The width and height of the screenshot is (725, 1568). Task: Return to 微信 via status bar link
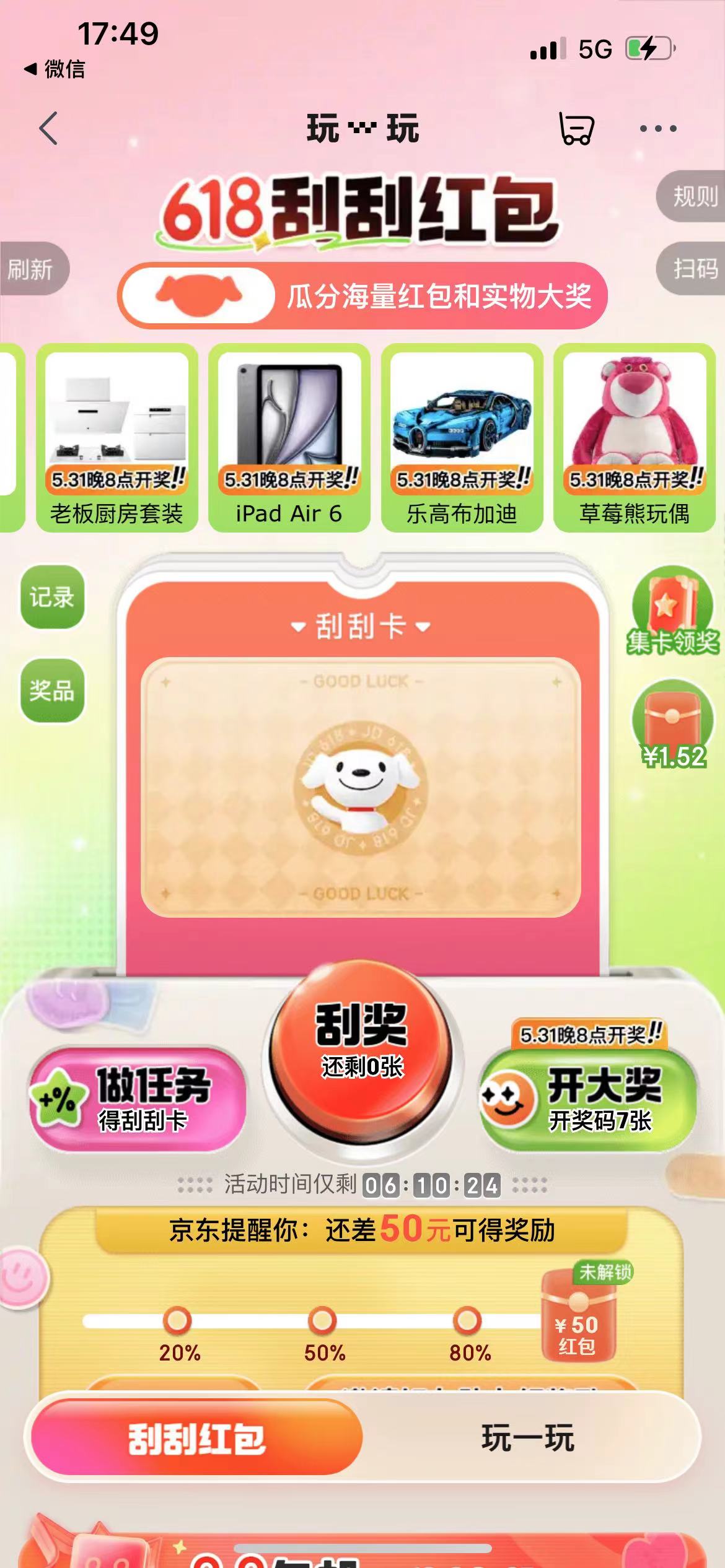pos(55,69)
